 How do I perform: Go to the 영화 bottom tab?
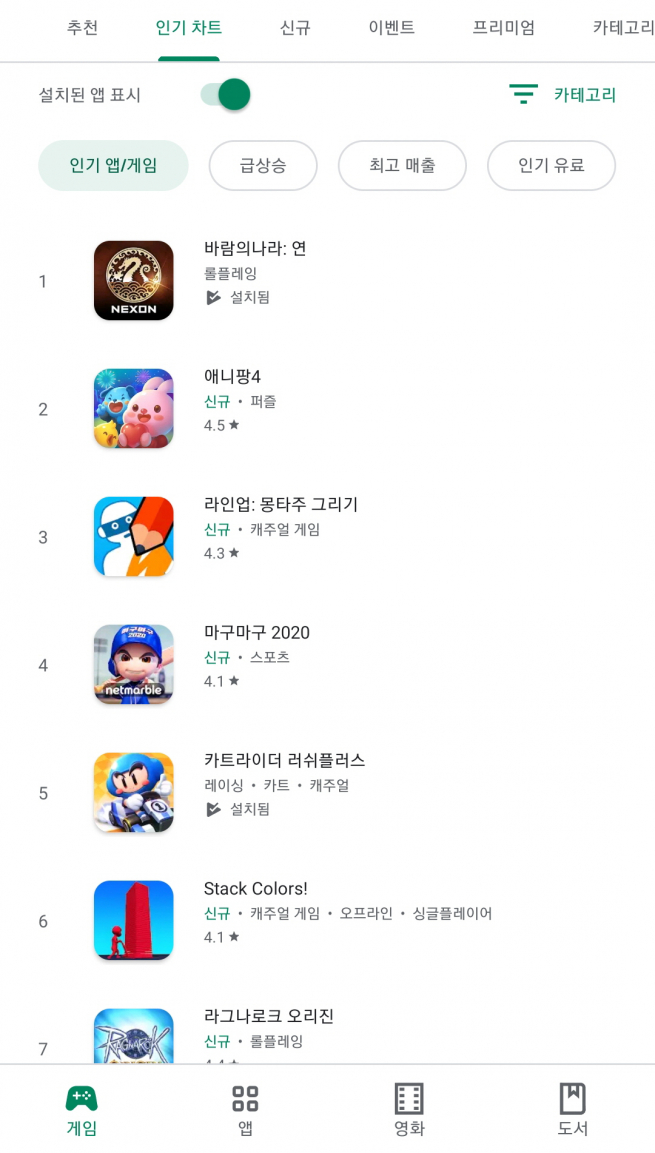[409, 1109]
